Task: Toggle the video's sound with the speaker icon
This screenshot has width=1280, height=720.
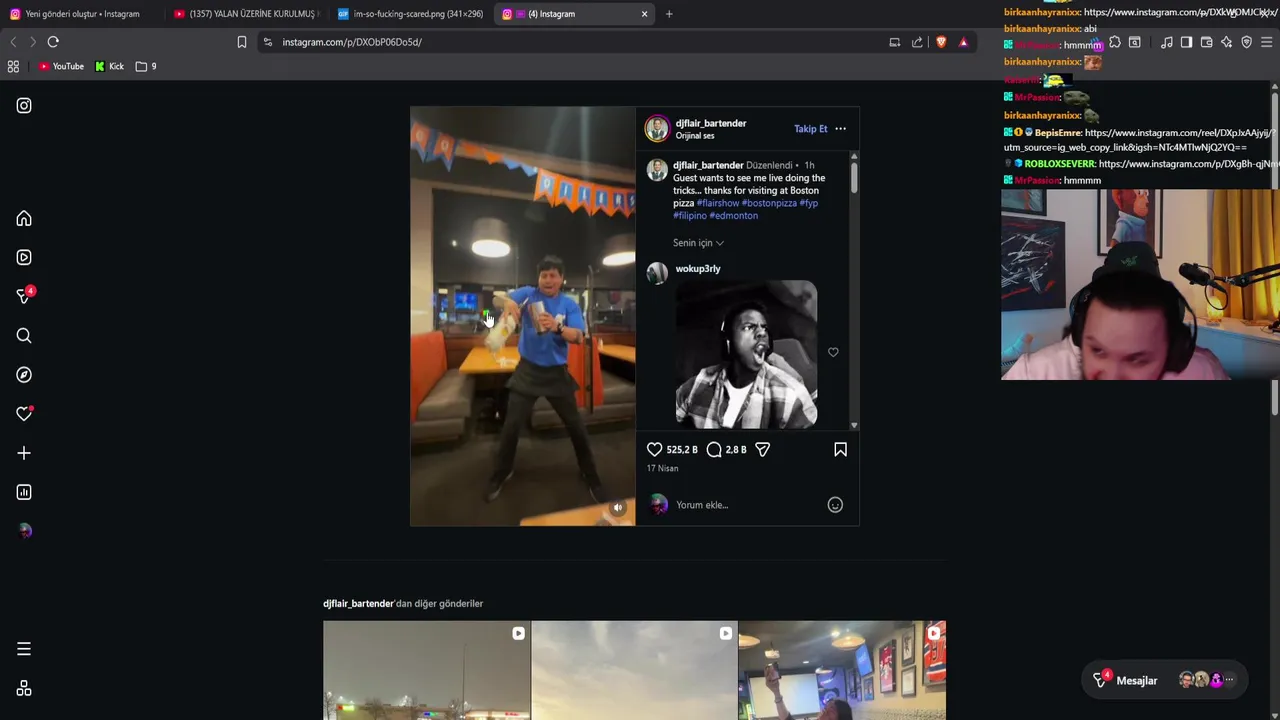Action: pos(617,508)
